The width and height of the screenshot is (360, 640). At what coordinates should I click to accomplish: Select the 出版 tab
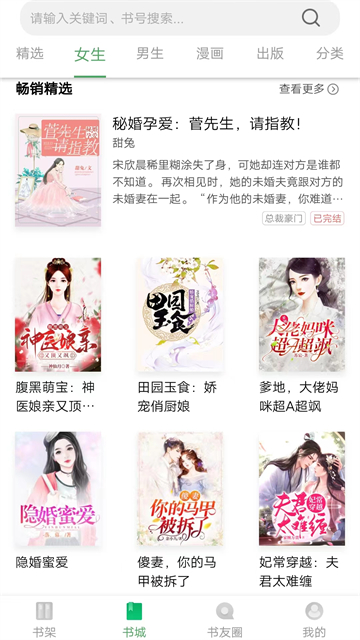(x=270, y=54)
